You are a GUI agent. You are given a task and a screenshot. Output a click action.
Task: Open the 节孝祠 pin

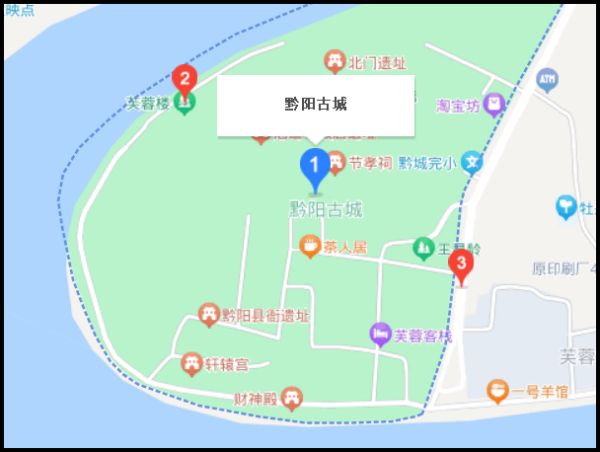pyautogui.click(x=336, y=161)
